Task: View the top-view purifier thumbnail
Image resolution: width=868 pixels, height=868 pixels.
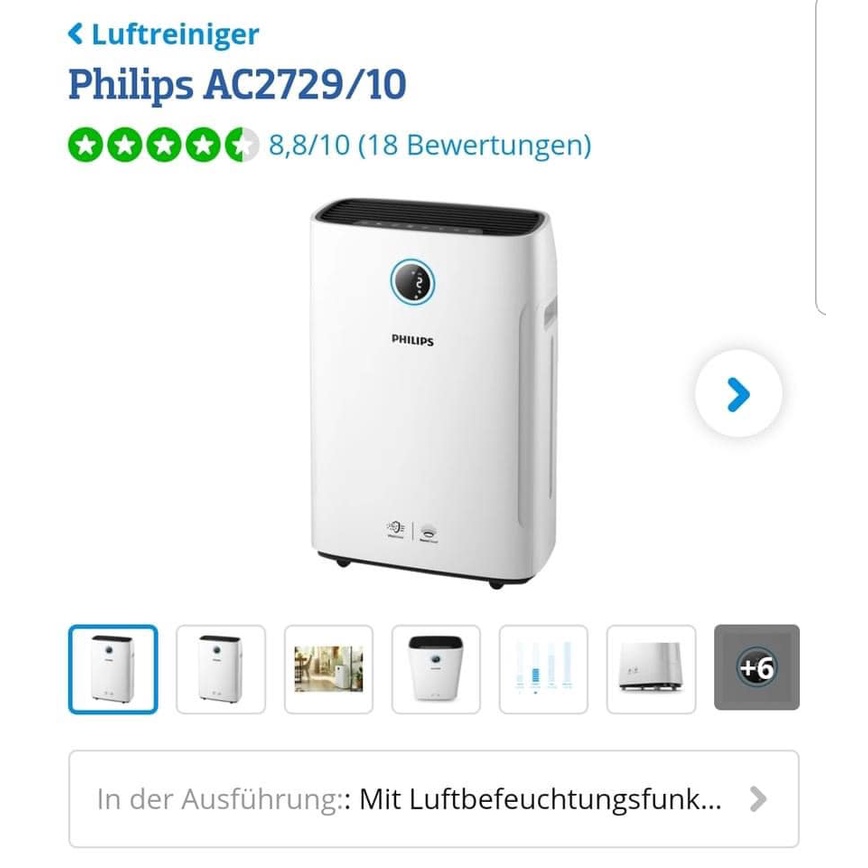Action: (x=436, y=669)
